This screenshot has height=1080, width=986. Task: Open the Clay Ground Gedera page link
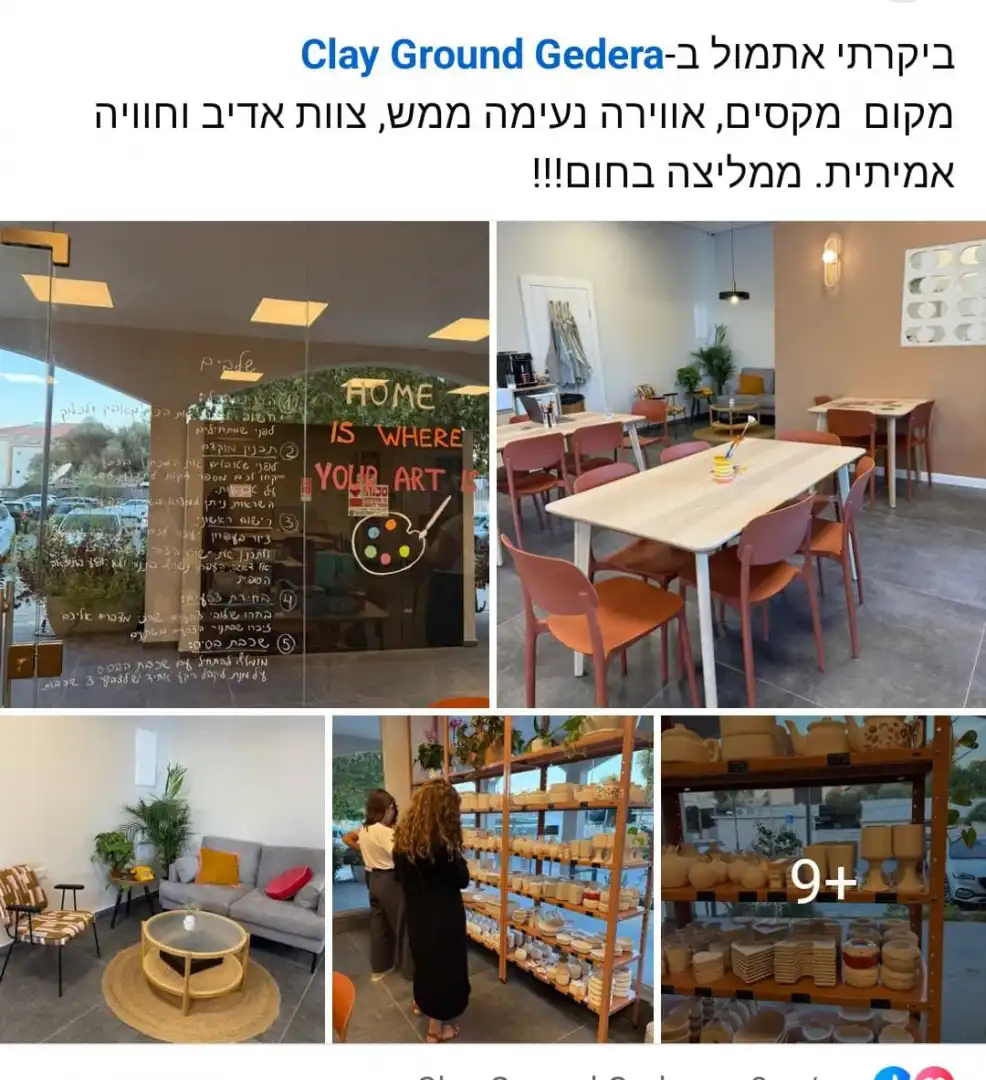coord(482,56)
